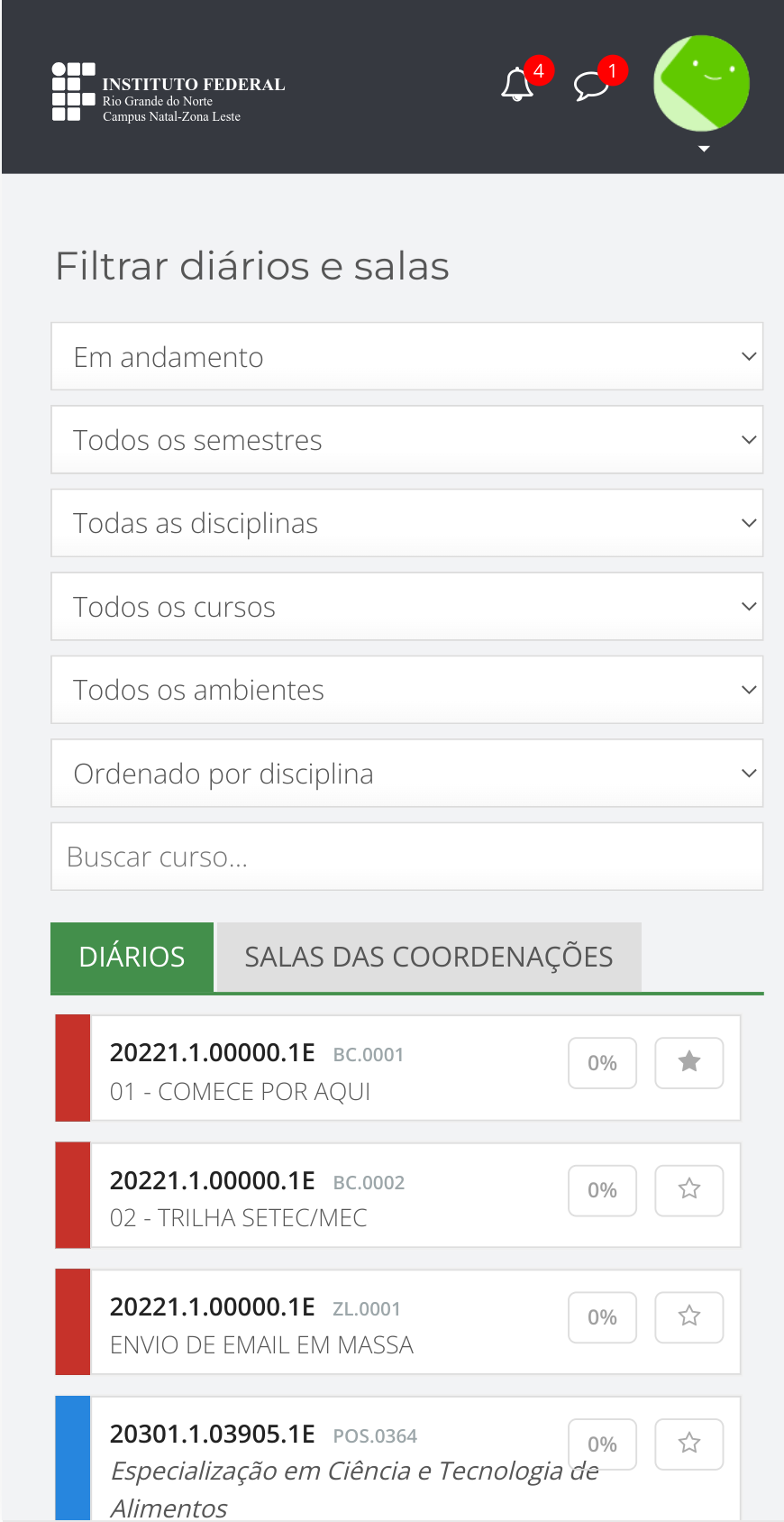Favorite 02 - Trilha SETEC/MEC

tap(689, 1189)
